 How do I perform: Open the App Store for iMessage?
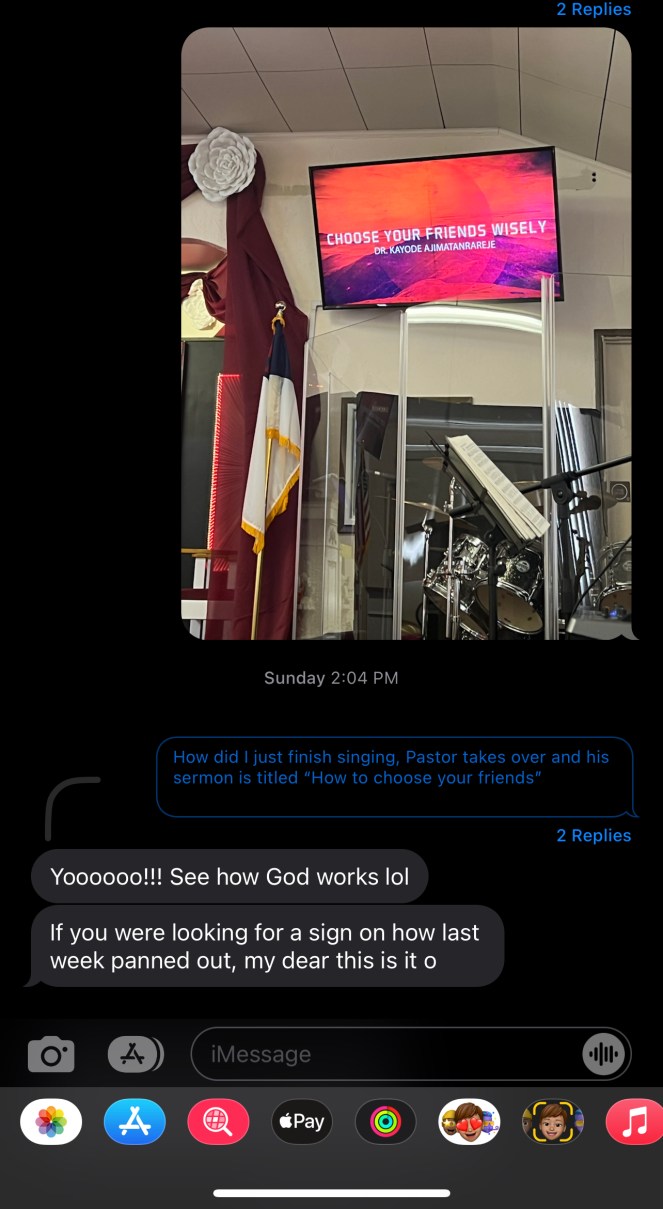[135, 1122]
